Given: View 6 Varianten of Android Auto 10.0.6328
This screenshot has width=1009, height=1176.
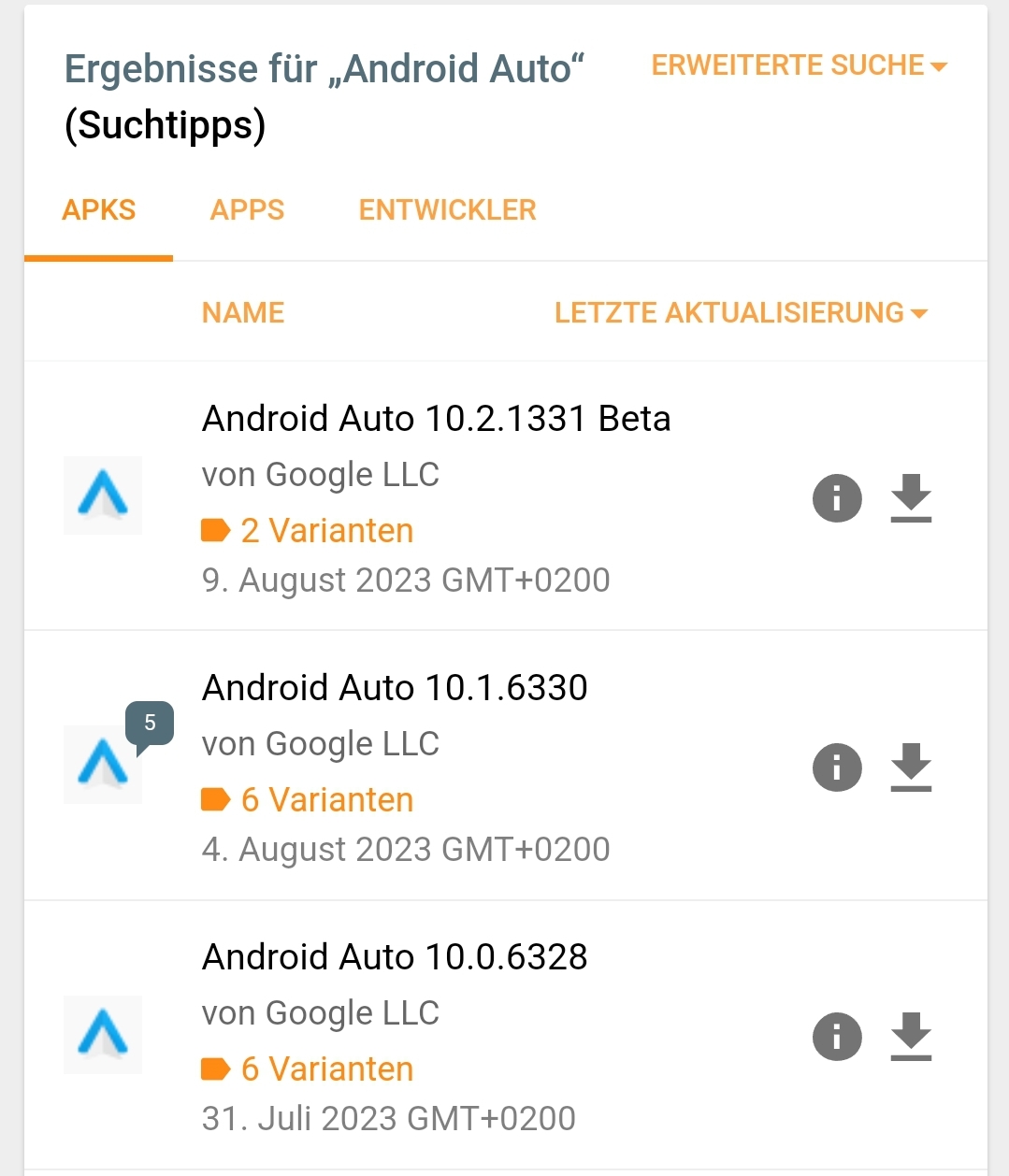Looking at the screenshot, I should 326,1069.
